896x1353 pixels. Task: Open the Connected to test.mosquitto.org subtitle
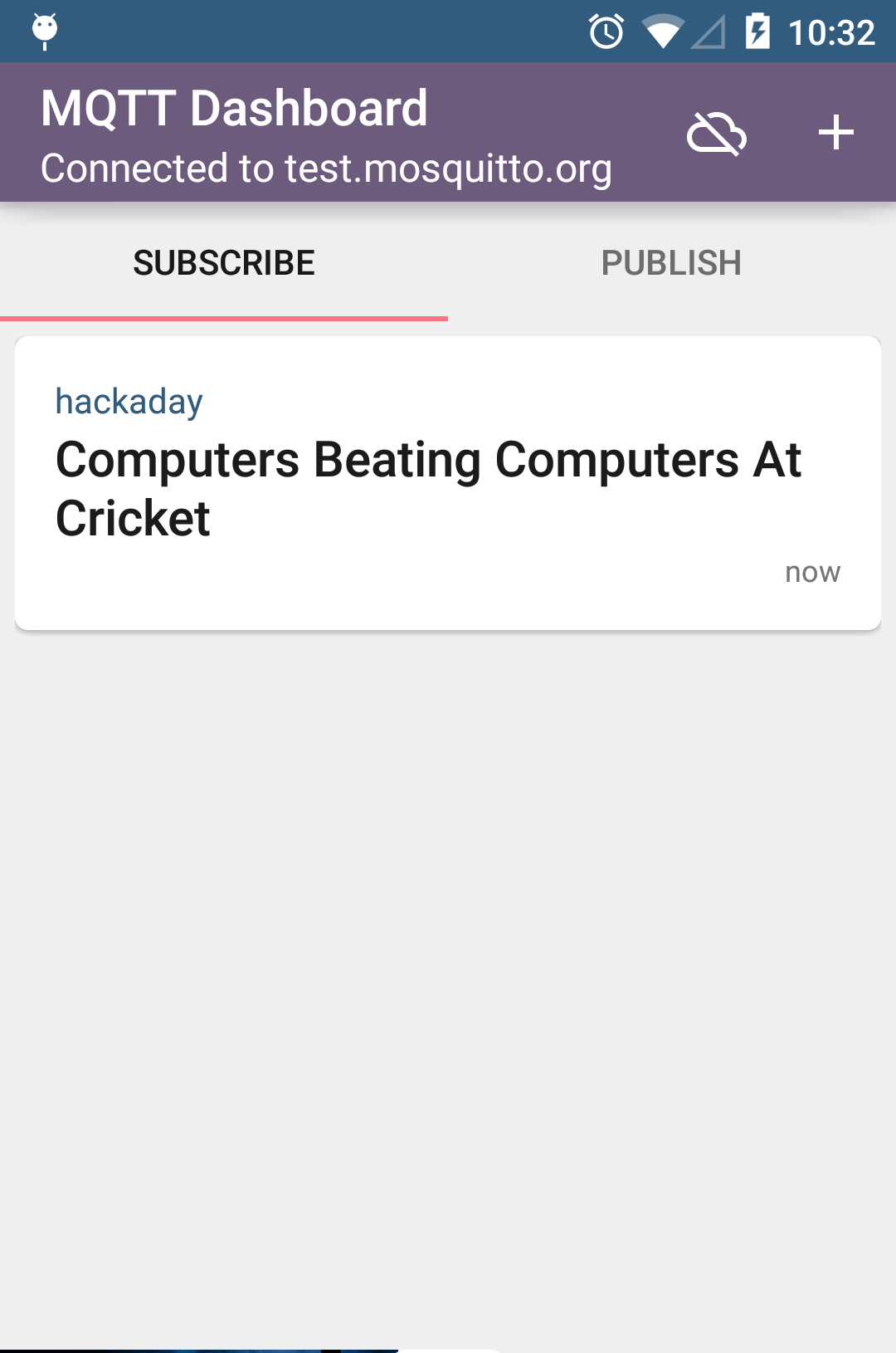pyautogui.click(x=326, y=169)
